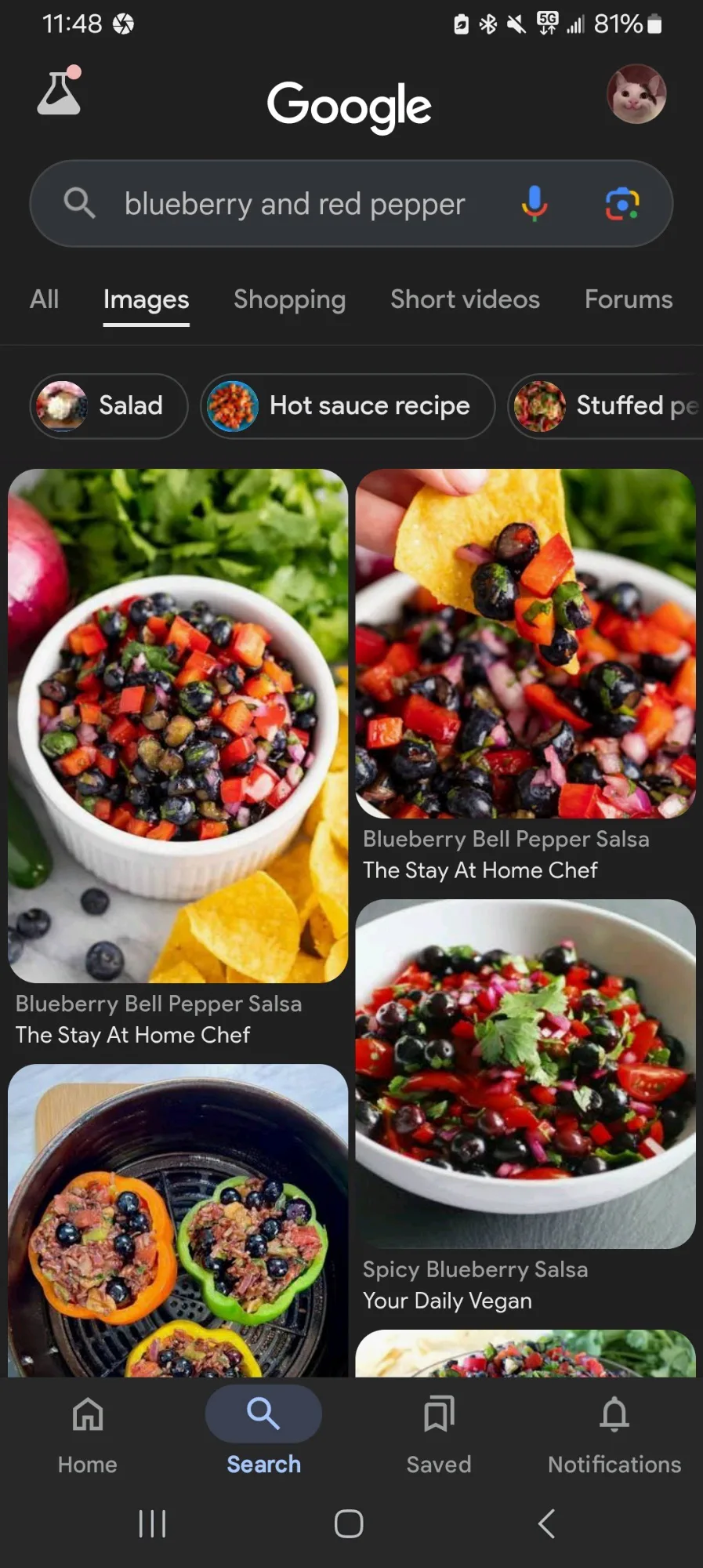Switch to the Short videos tab
Screen dimensions: 703x1568
point(465,299)
